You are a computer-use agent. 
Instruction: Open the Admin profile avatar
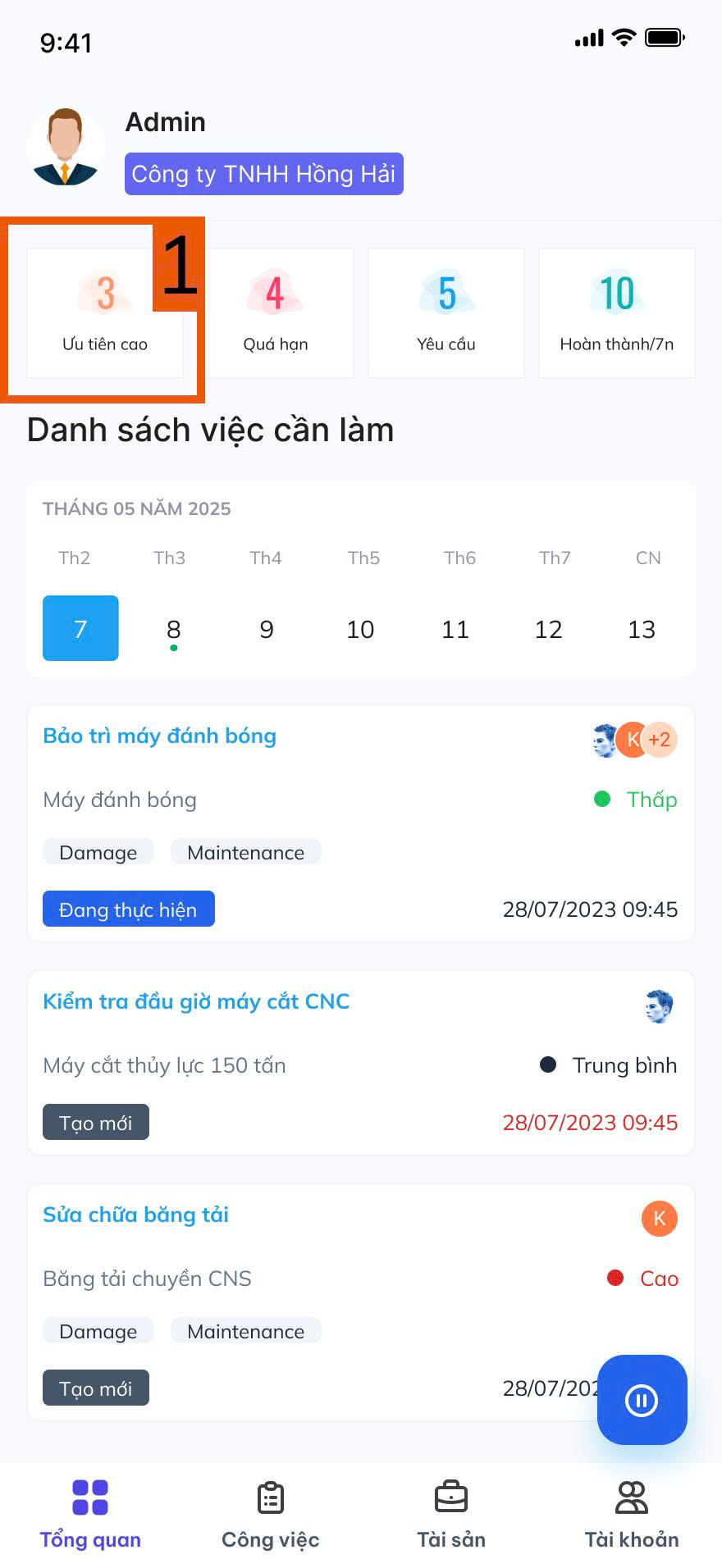coord(66,148)
